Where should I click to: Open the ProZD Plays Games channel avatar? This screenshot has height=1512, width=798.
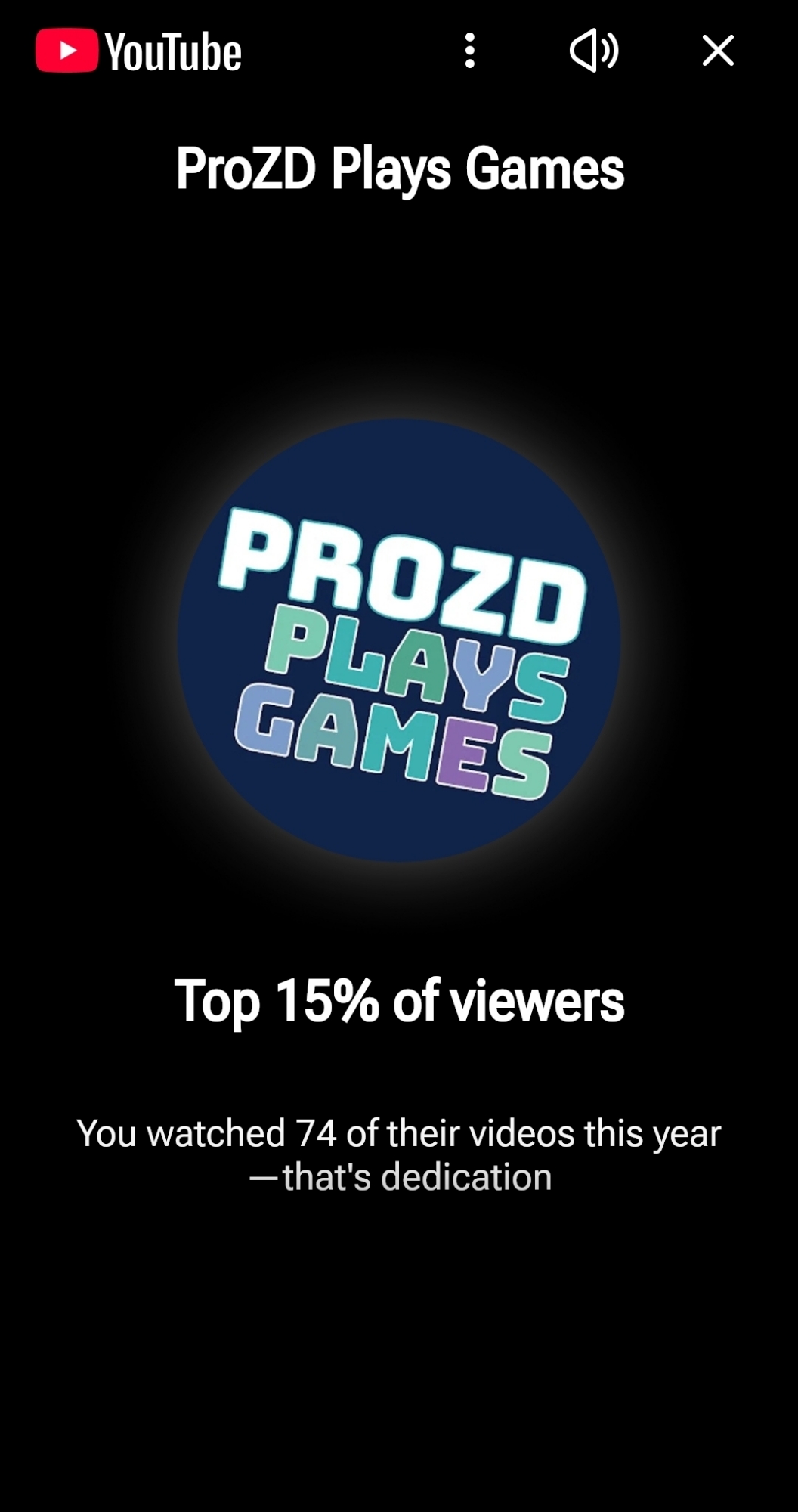[399, 640]
